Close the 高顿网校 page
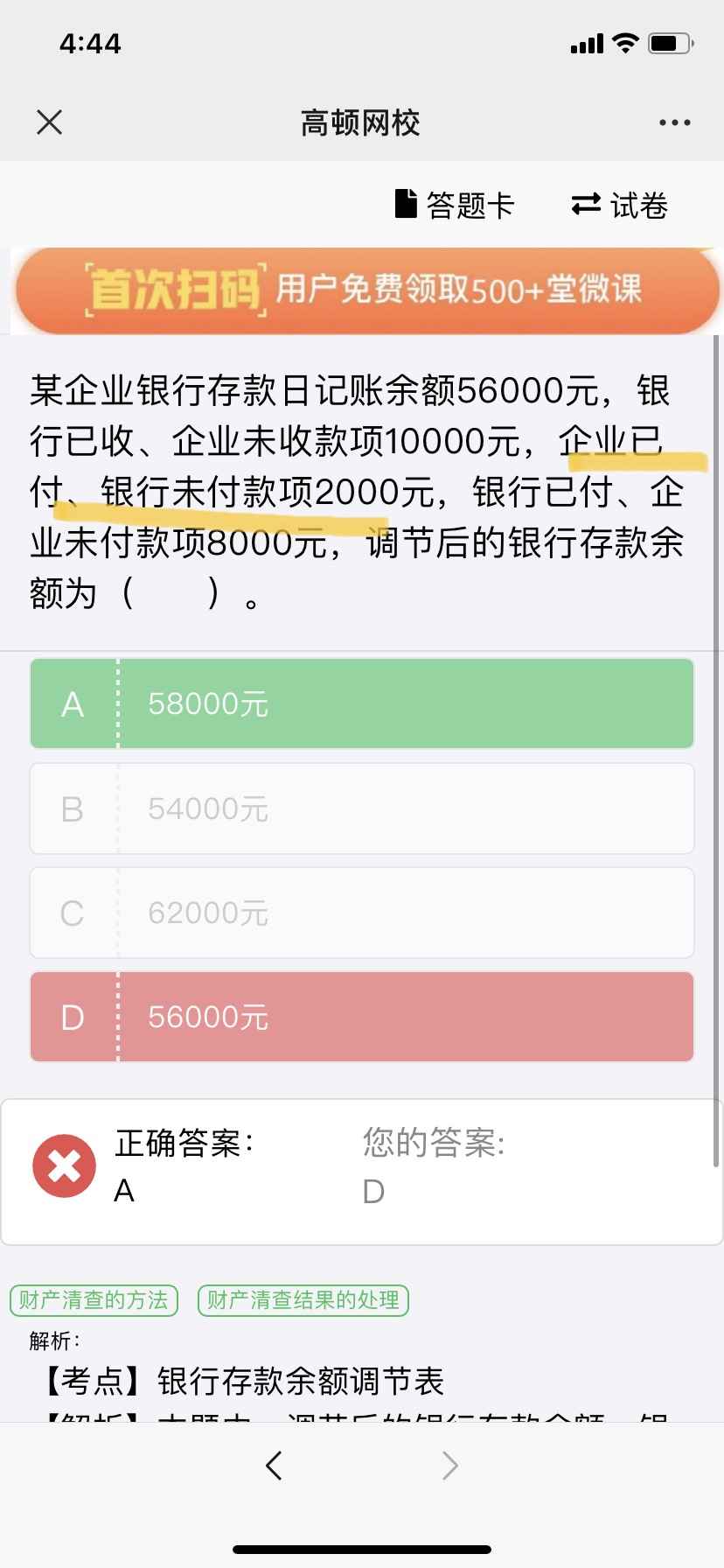The width and height of the screenshot is (724, 1568). pyautogui.click(x=50, y=122)
